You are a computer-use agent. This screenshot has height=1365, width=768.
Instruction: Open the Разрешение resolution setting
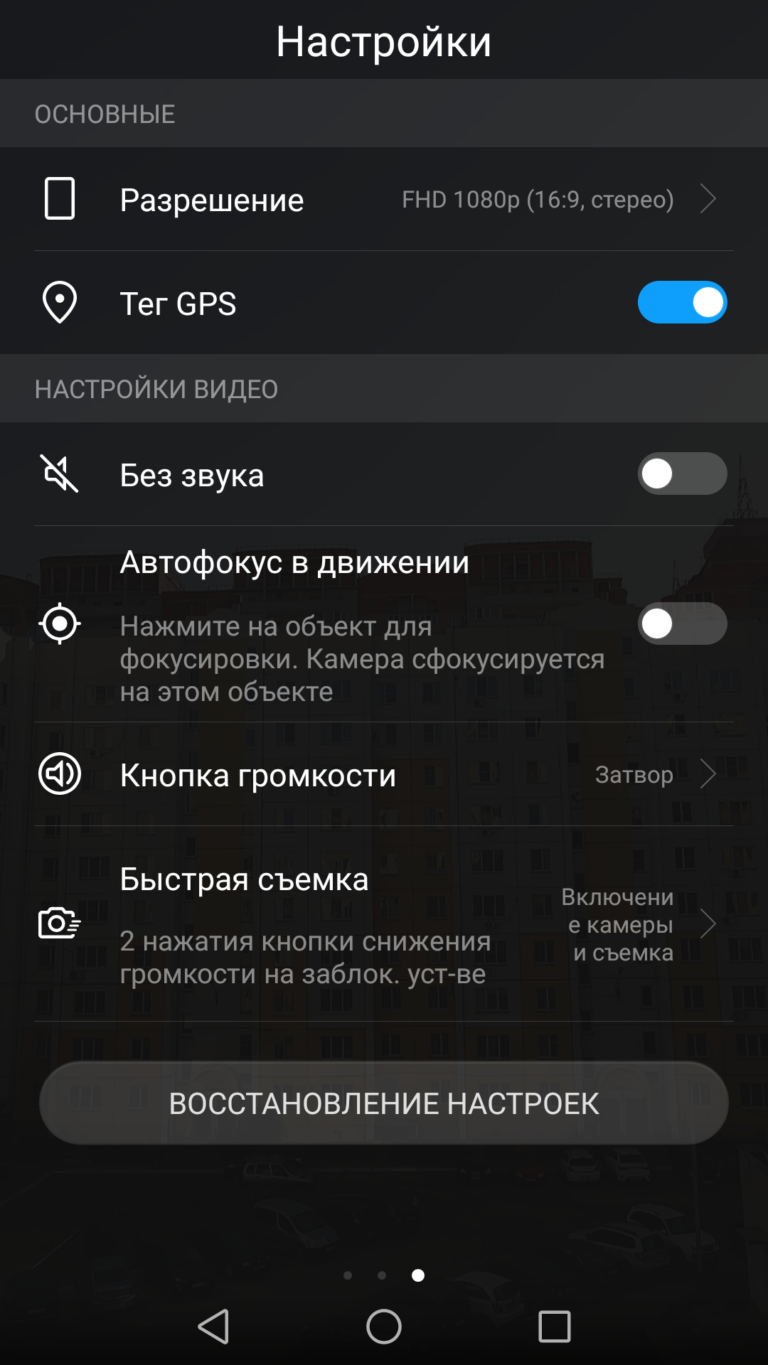click(384, 199)
